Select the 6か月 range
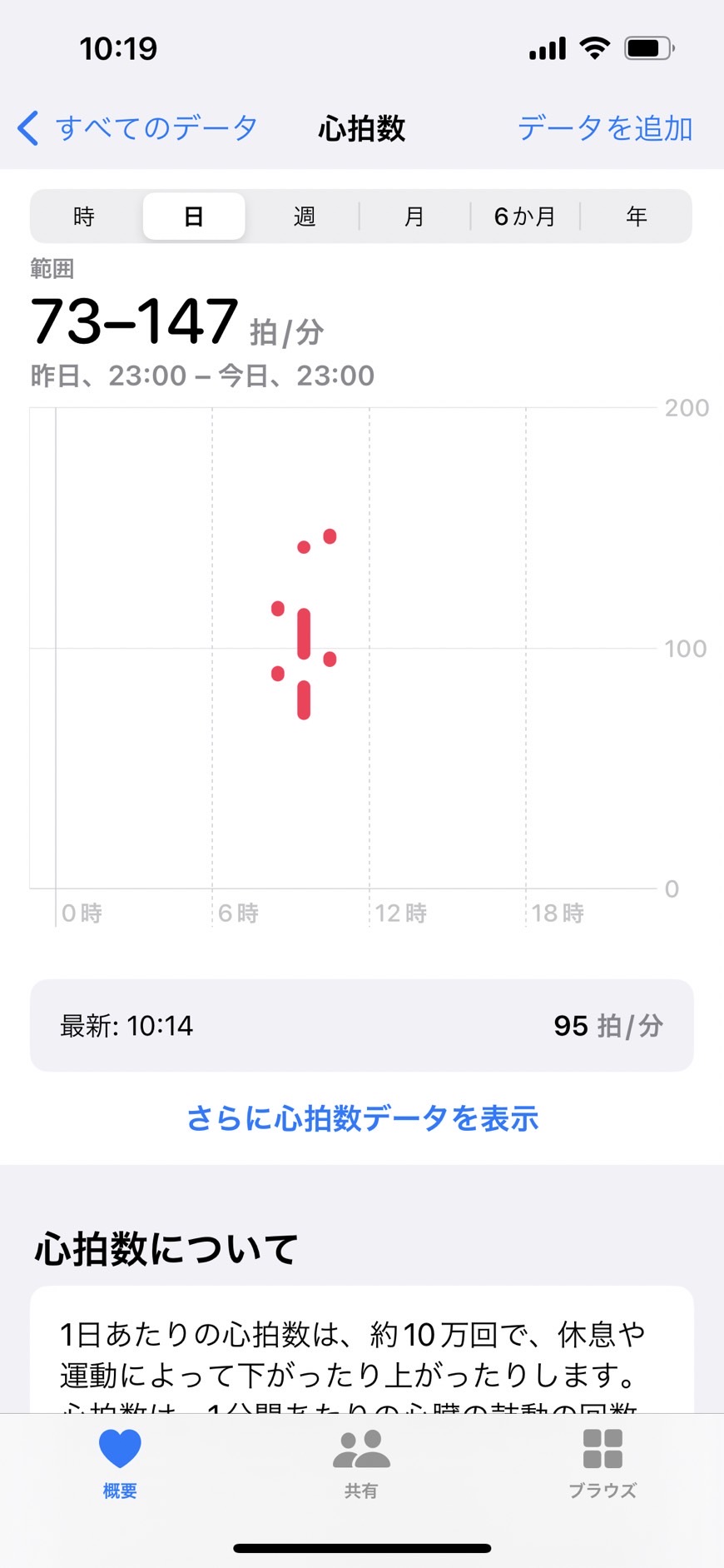Screen dimensions: 724x1568 525,217
